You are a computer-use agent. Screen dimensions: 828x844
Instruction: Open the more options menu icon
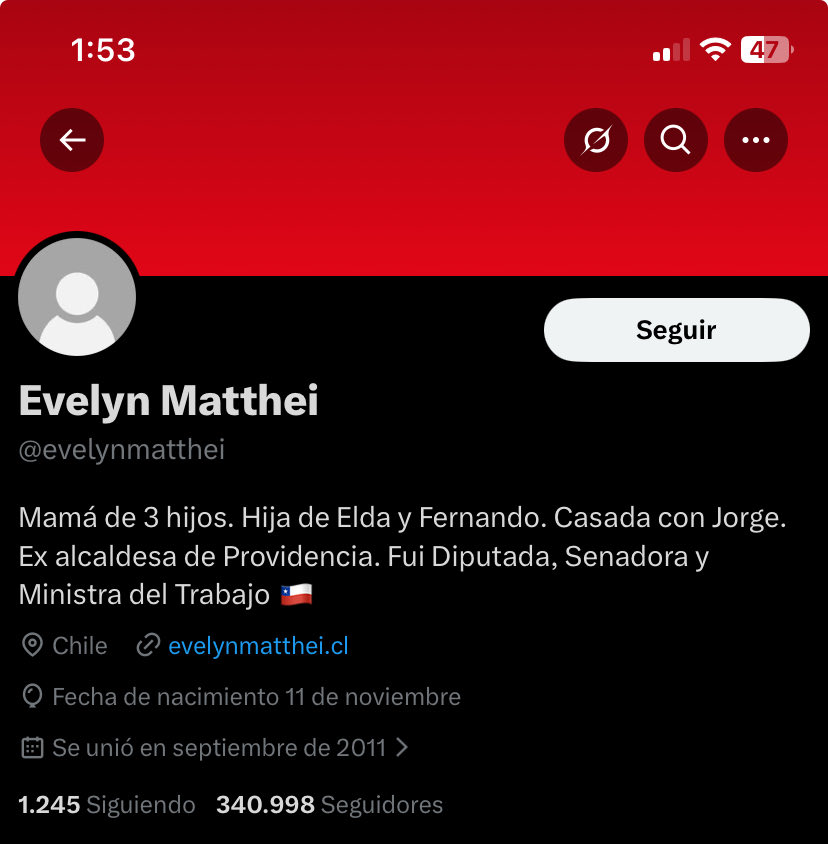(x=756, y=140)
